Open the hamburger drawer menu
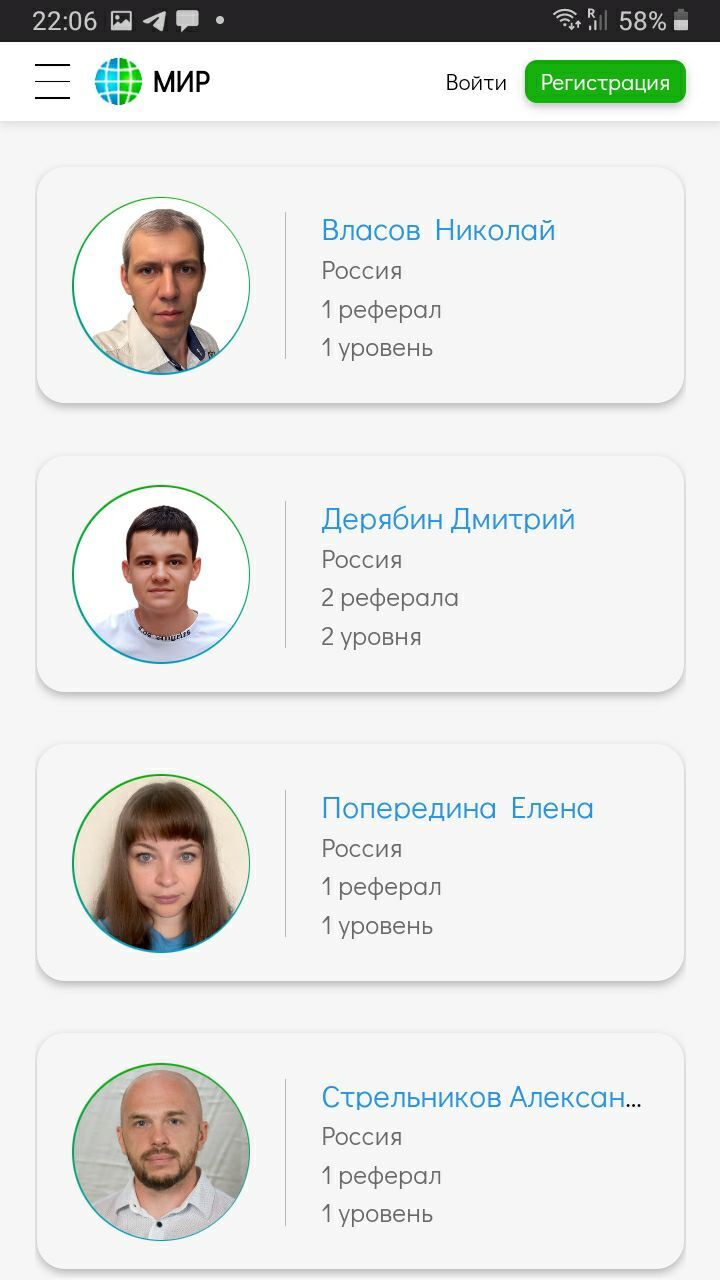 coord(52,82)
